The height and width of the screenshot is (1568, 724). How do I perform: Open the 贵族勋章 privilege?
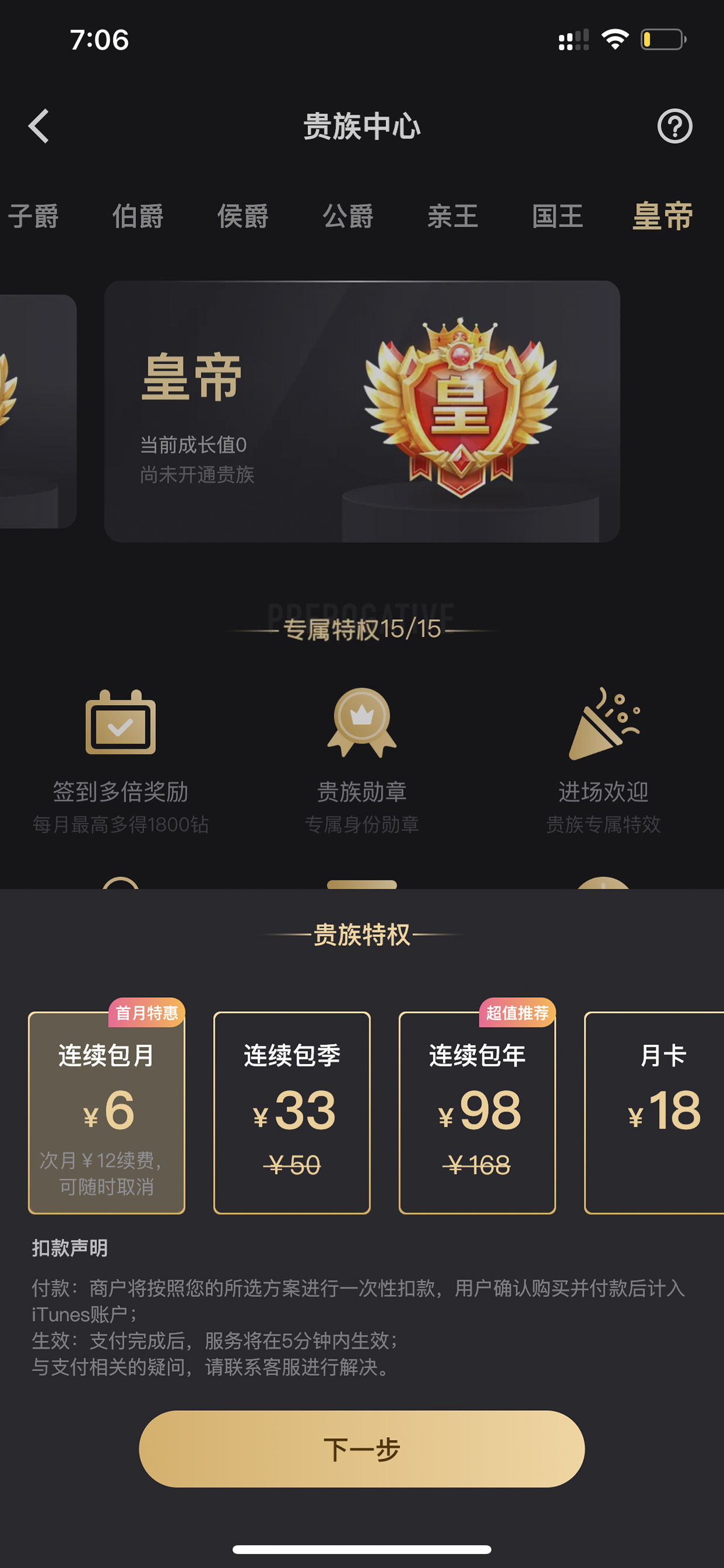[362, 761]
